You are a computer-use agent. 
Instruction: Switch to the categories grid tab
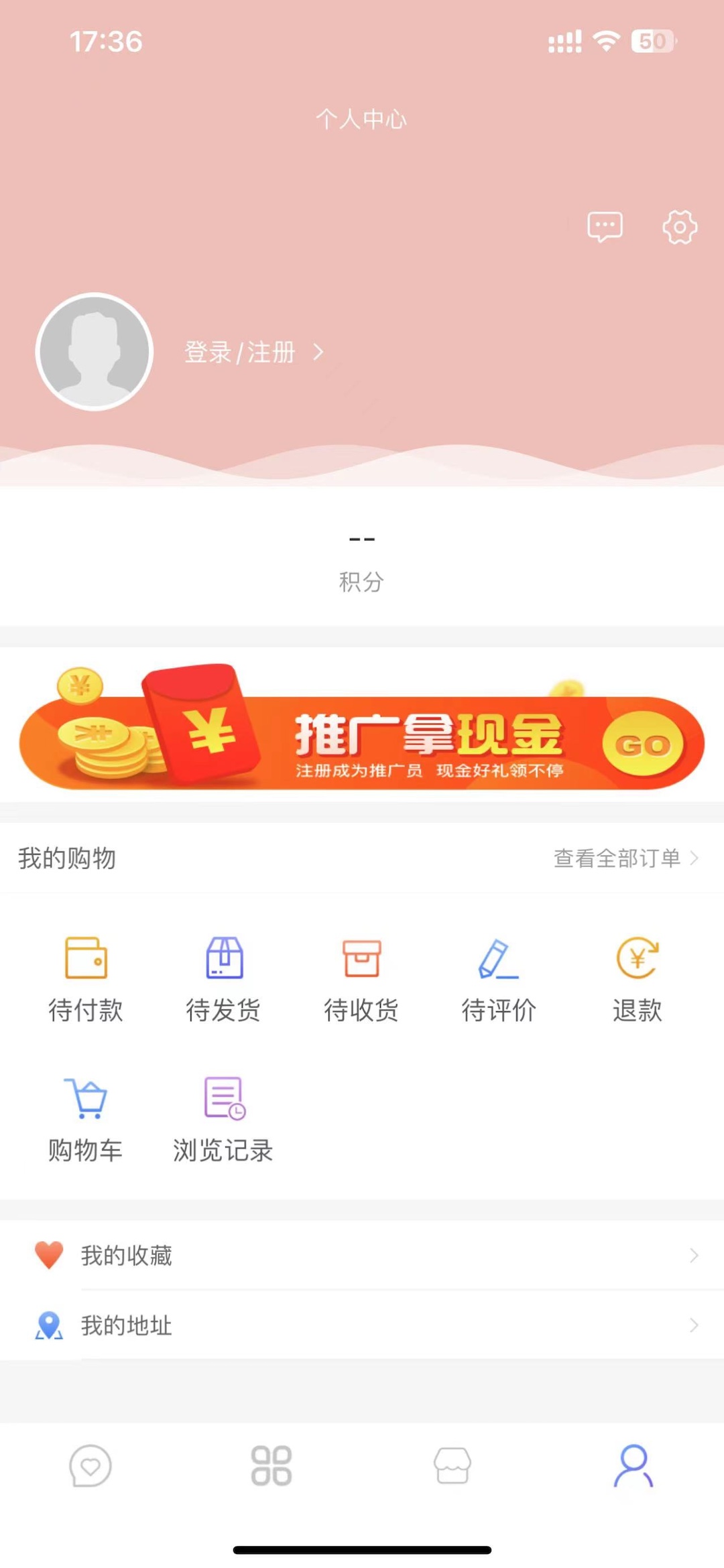271,1466
